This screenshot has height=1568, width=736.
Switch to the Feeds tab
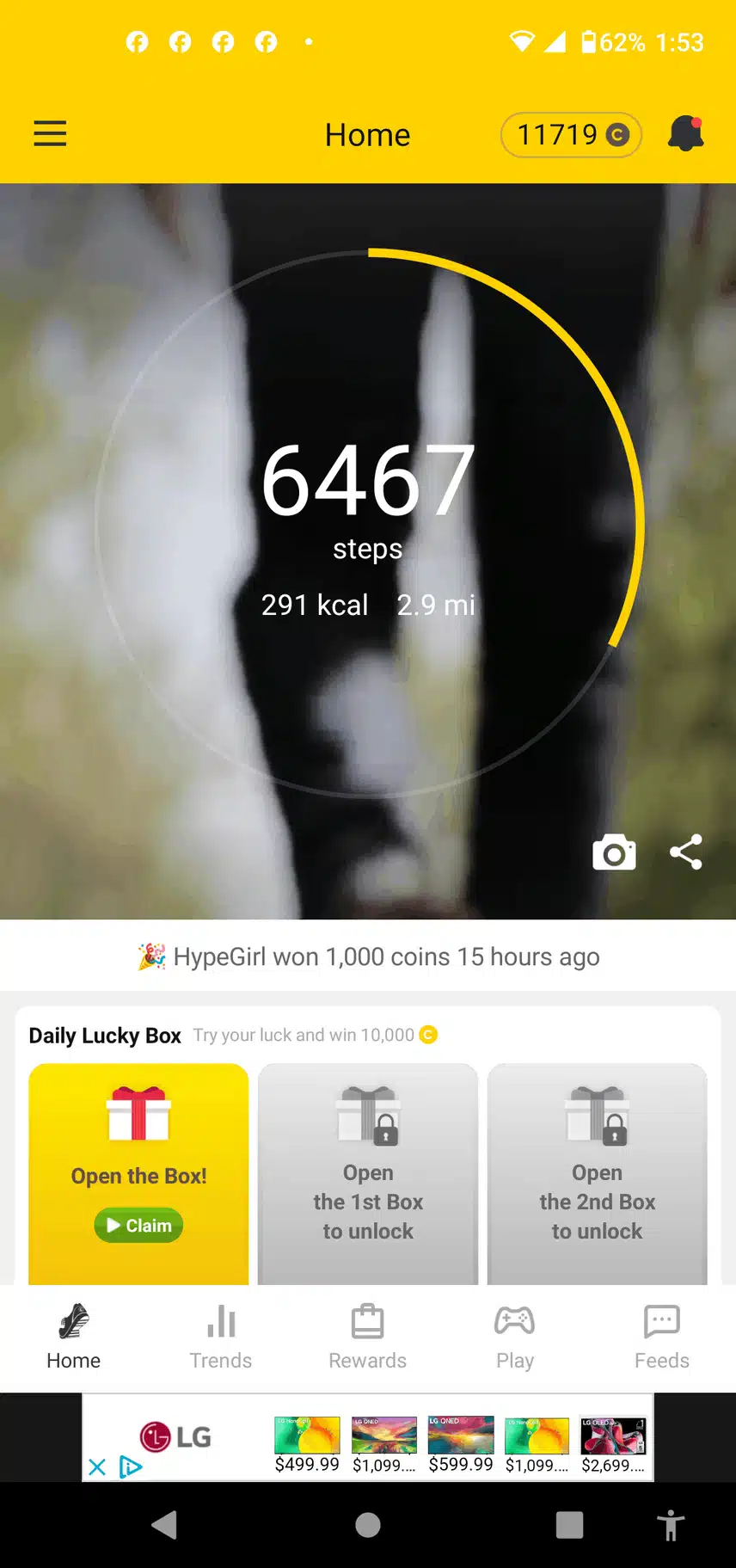point(662,1337)
